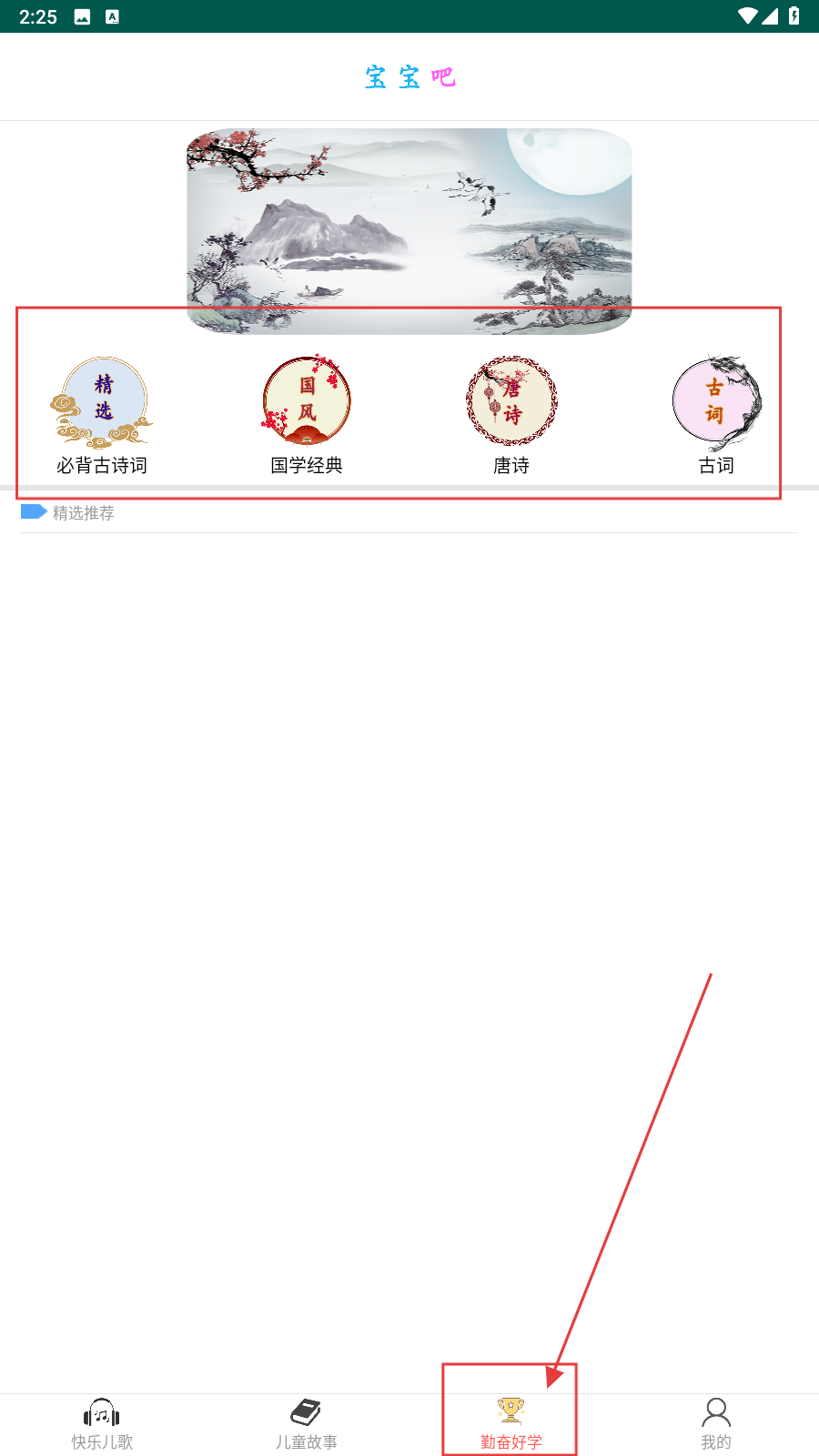Viewport: 819px width, 1456px height.
Task: Open the 古词 category
Action: pos(716,415)
